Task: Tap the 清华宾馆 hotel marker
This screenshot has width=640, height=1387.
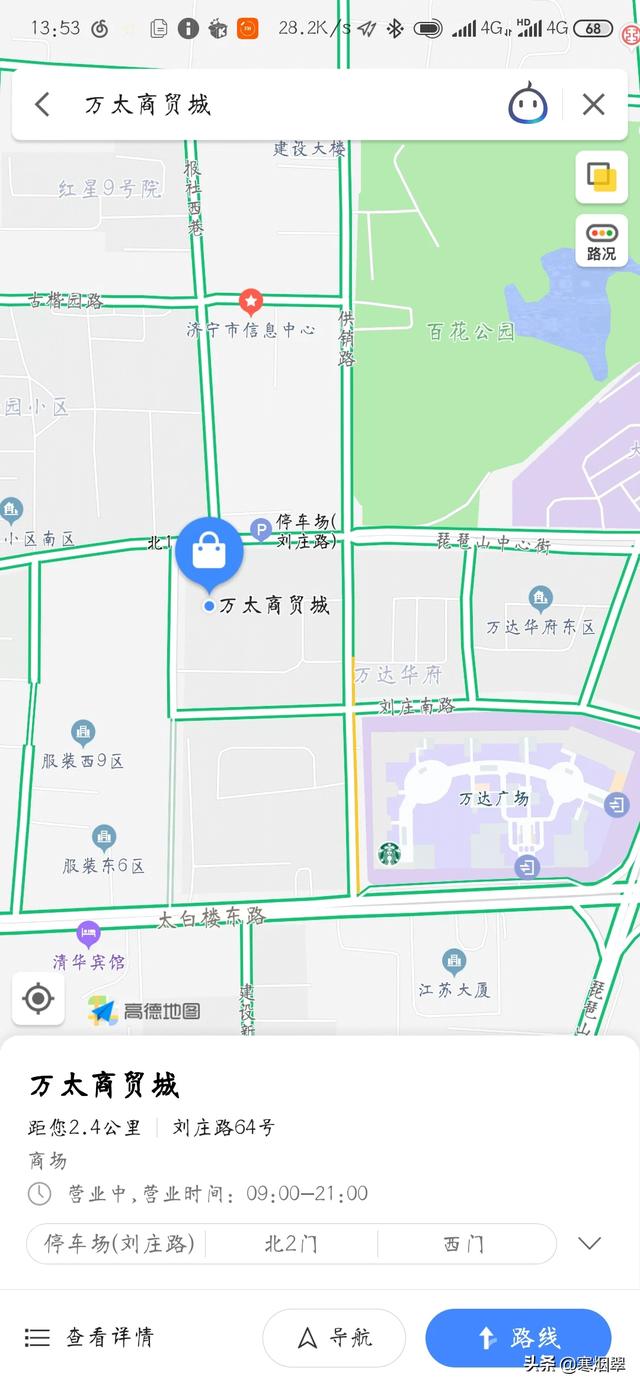Action: coord(88,935)
